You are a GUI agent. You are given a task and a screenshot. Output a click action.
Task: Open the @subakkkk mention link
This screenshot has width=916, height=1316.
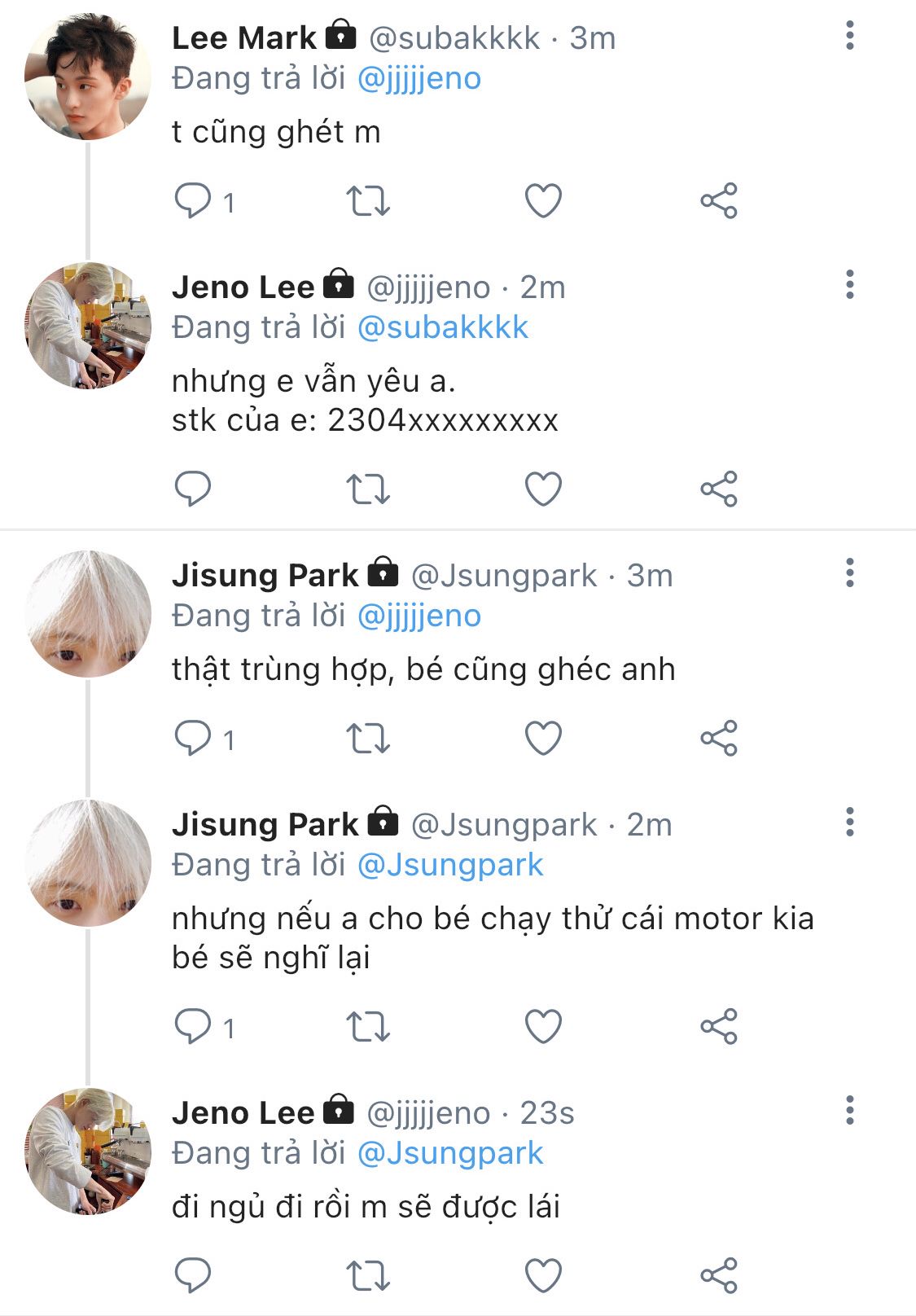coord(443,328)
